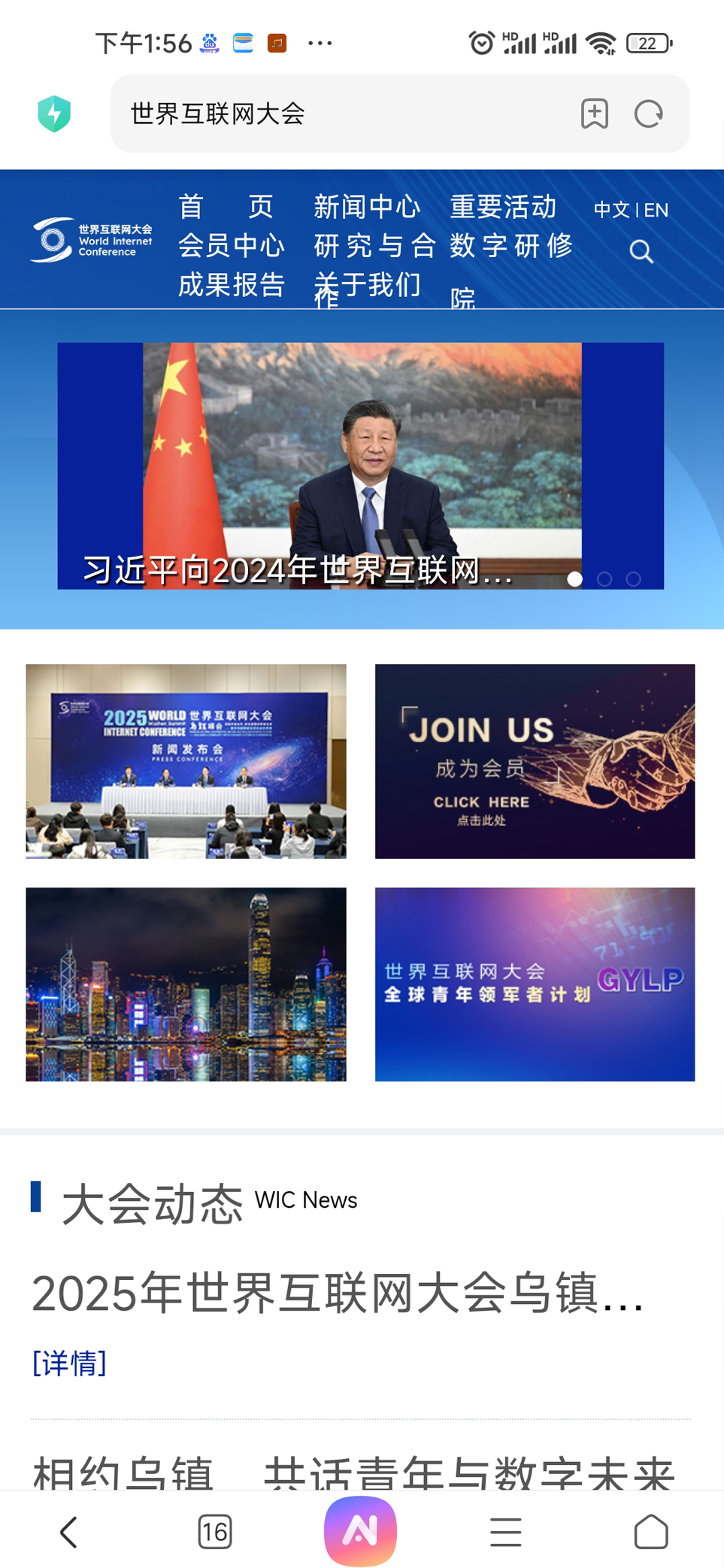Open the city night skyline tile
Viewport: 724px width, 1568px height.
[x=186, y=984]
